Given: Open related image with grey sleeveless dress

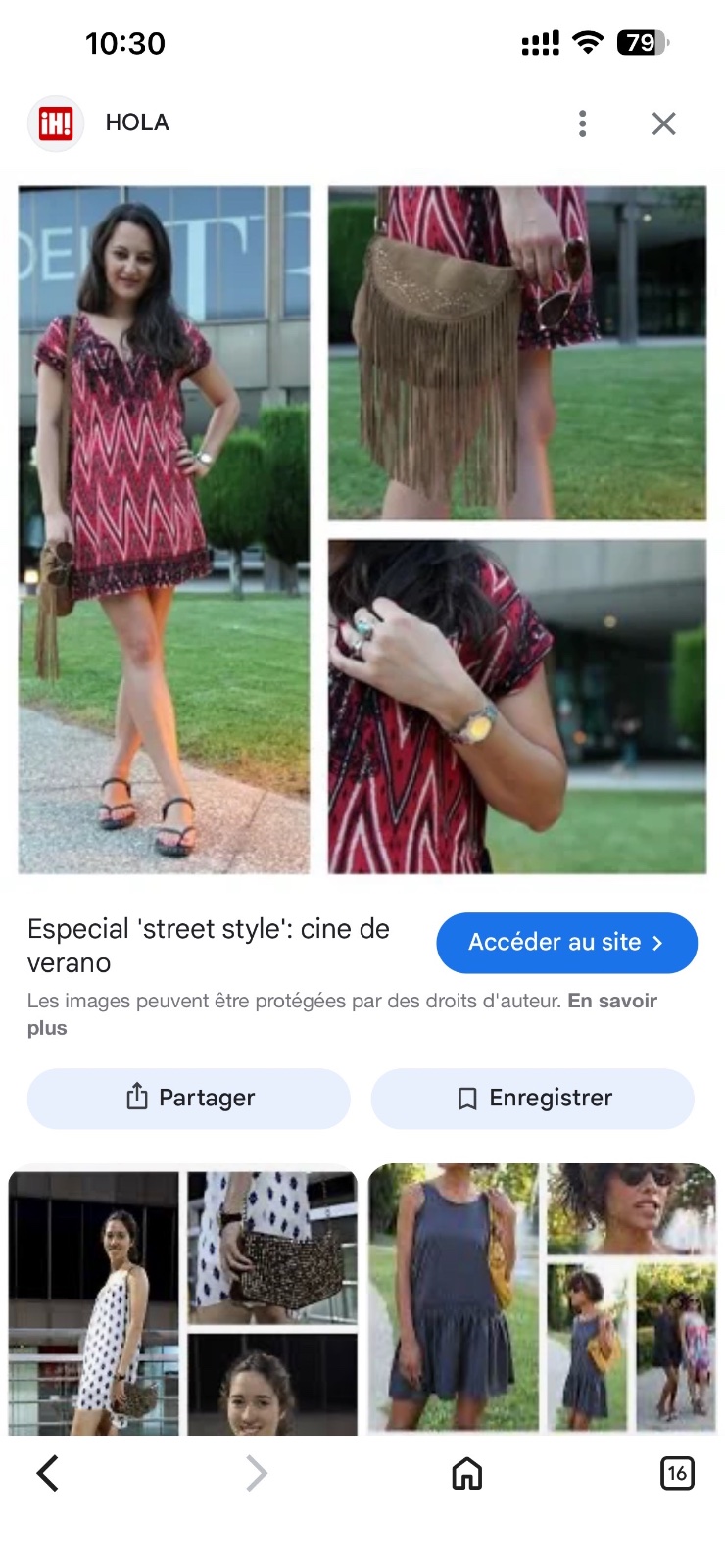Looking at the screenshot, I should coord(542,1298).
